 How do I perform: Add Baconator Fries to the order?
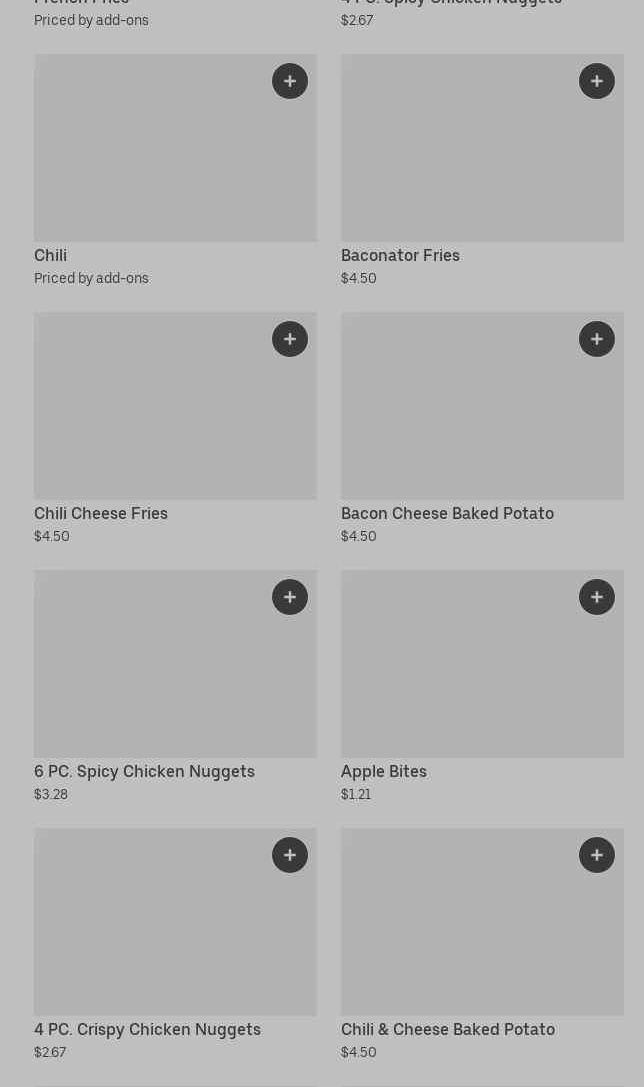(597, 81)
